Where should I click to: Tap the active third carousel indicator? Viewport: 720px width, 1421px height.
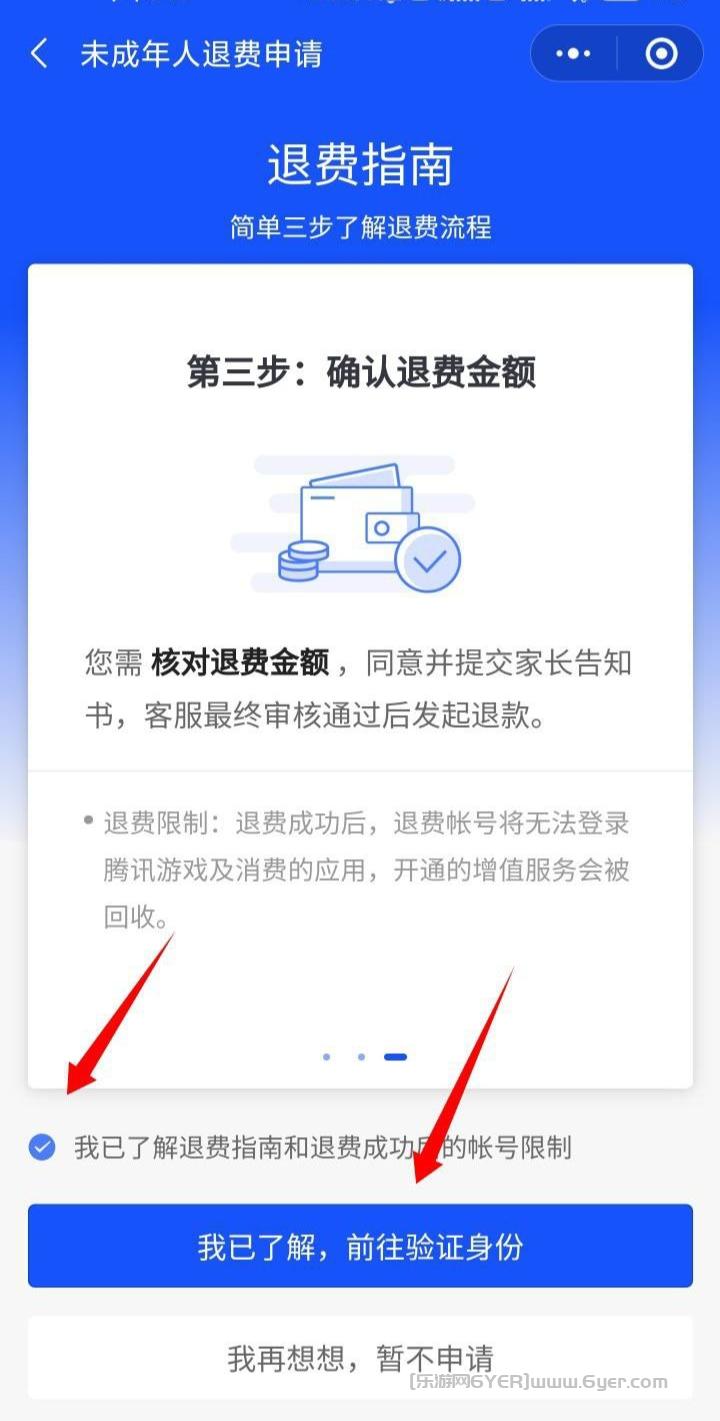(x=396, y=1056)
